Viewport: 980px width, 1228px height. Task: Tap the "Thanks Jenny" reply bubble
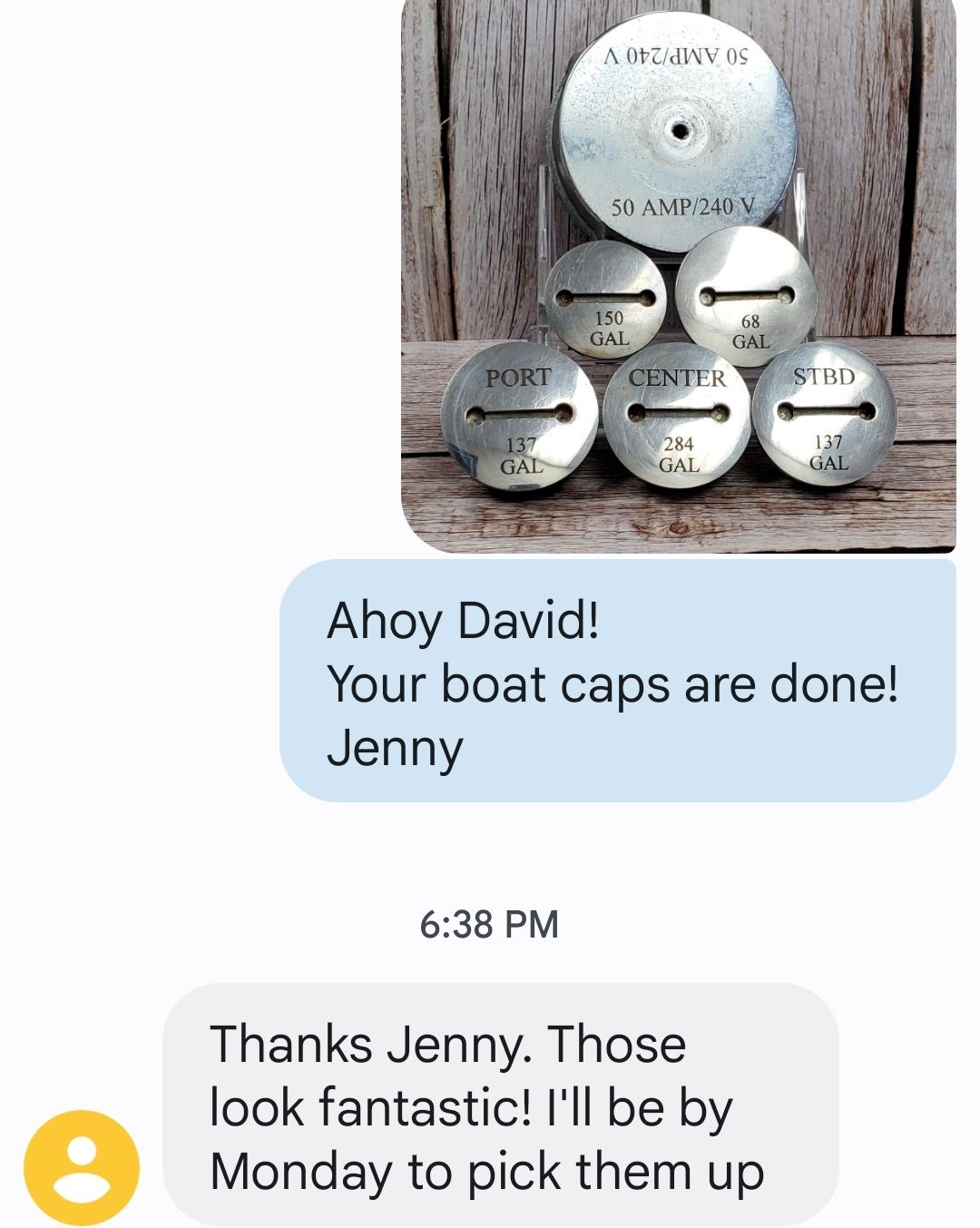point(500,1105)
